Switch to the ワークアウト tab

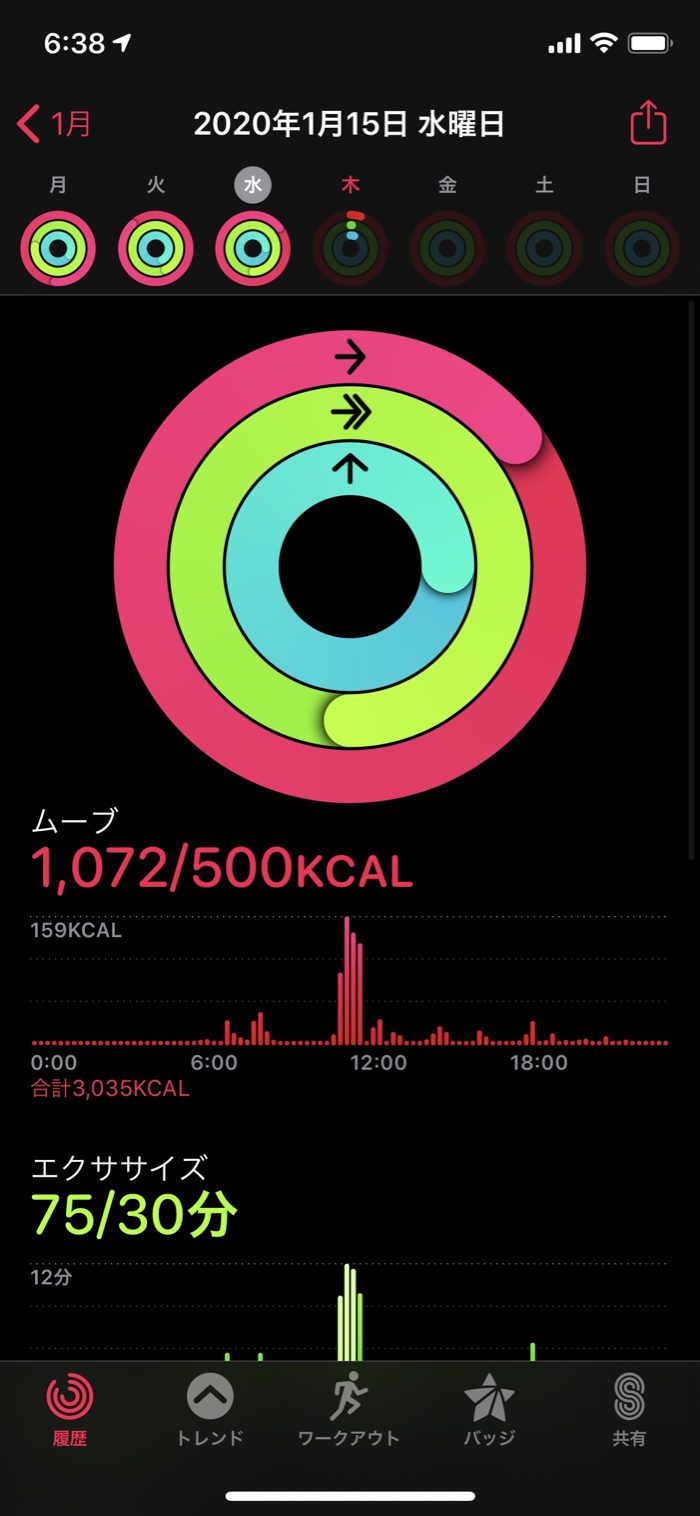[x=349, y=1410]
